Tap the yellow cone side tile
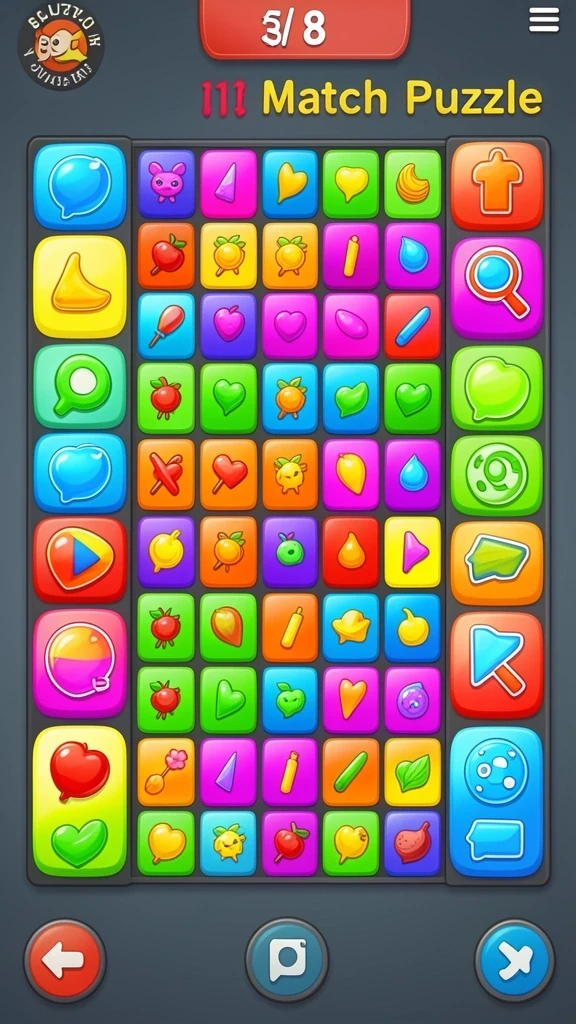This screenshot has width=576, height=1024. [80, 286]
